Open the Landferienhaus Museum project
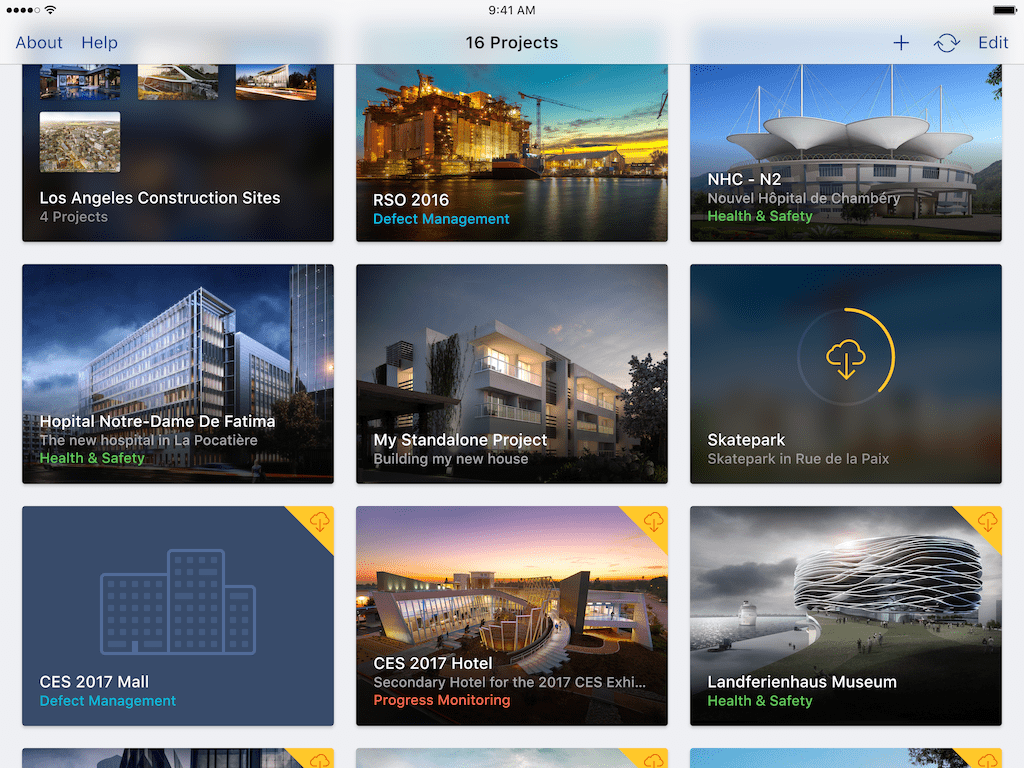The width and height of the screenshot is (1024, 768). click(x=845, y=615)
